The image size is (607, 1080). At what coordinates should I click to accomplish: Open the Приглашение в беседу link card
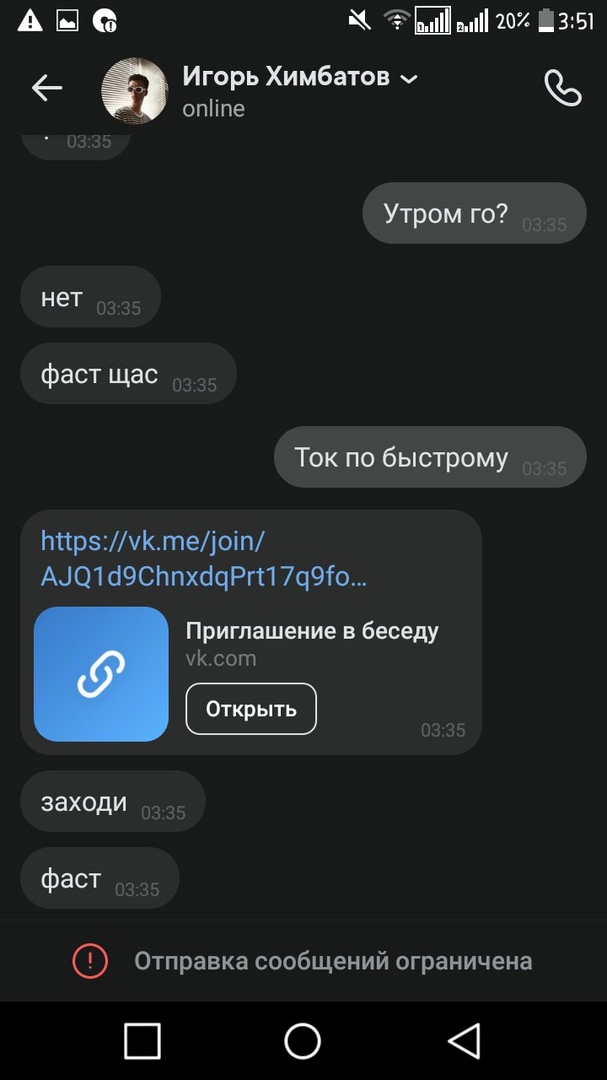coord(312,632)
